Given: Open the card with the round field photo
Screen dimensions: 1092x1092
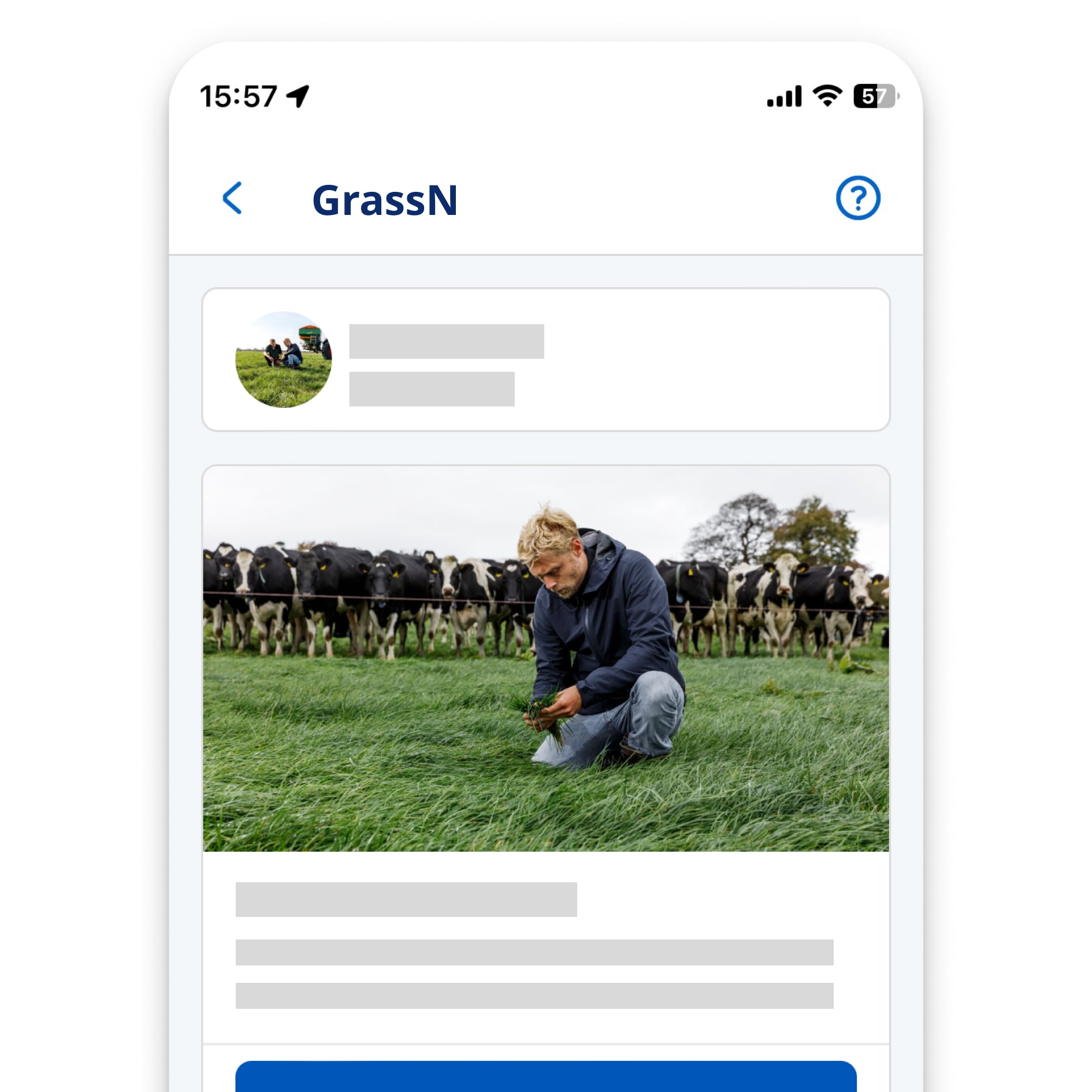Looking at the screenshot, I should (x=545, y=359).
